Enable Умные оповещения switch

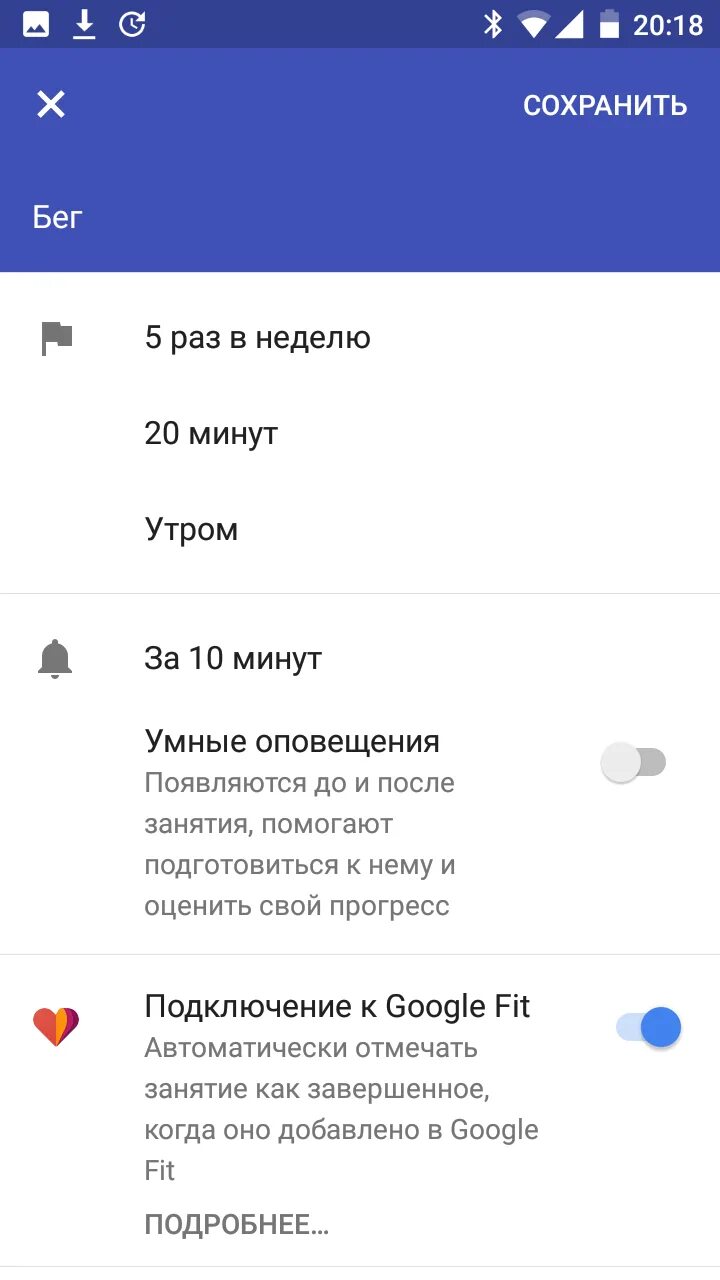[x=633, y=763]
